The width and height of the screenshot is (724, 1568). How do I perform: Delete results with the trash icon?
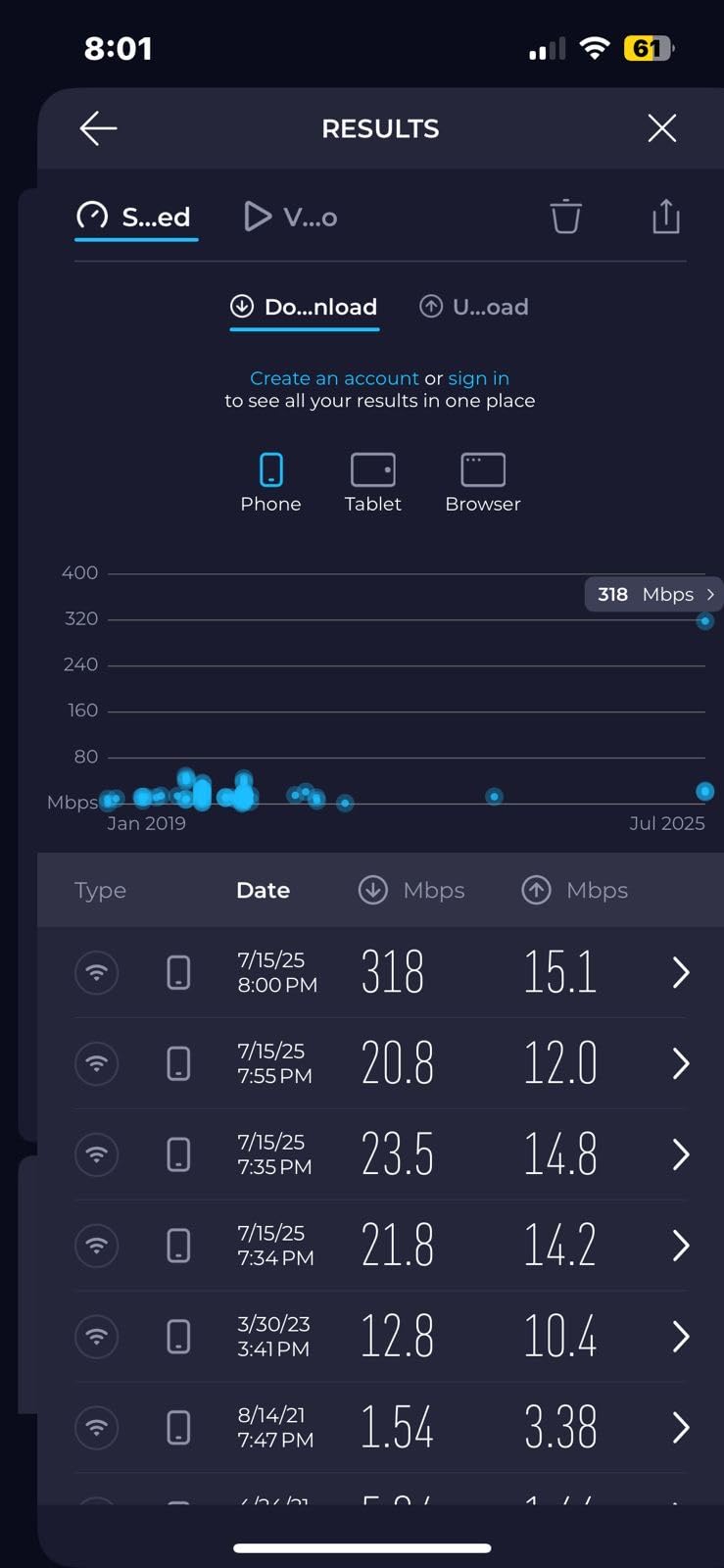tap(565, 217)
